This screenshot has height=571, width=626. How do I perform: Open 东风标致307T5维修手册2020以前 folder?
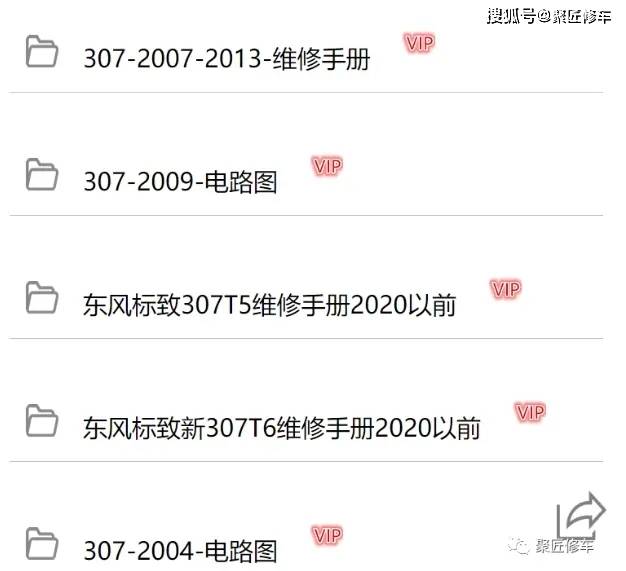269,305
